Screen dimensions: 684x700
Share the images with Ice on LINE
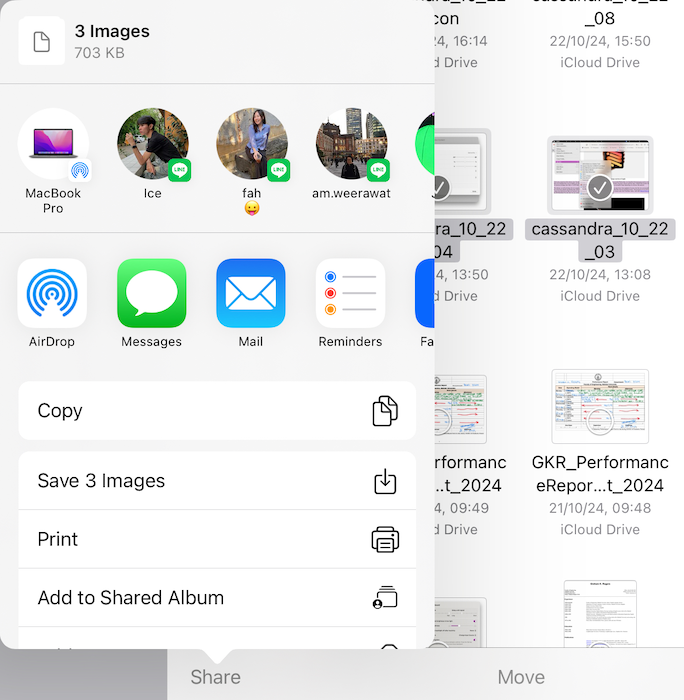tap(152, 144)
